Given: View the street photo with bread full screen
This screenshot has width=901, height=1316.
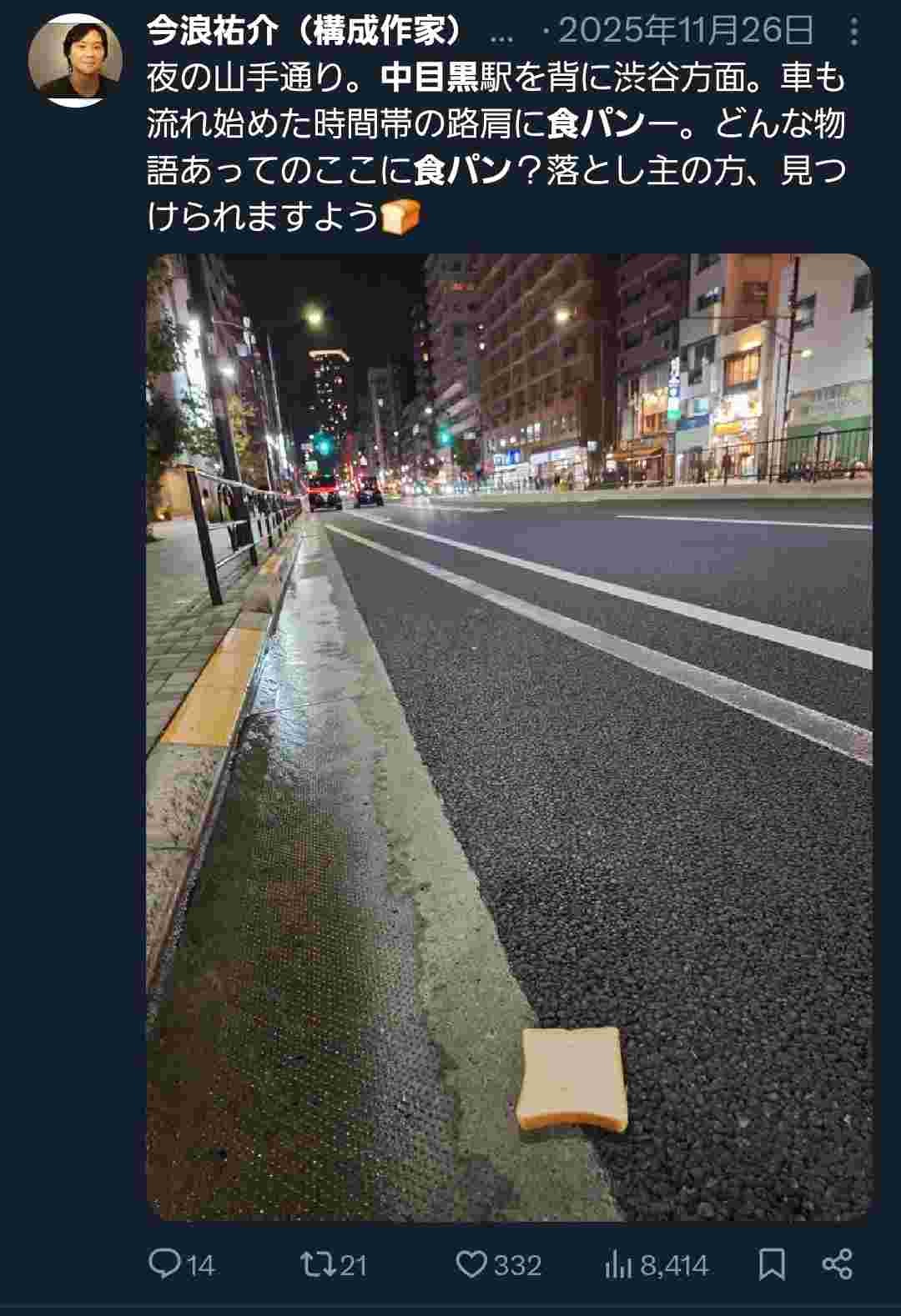Looking at the screenshot, I should [x=509, y=734].
